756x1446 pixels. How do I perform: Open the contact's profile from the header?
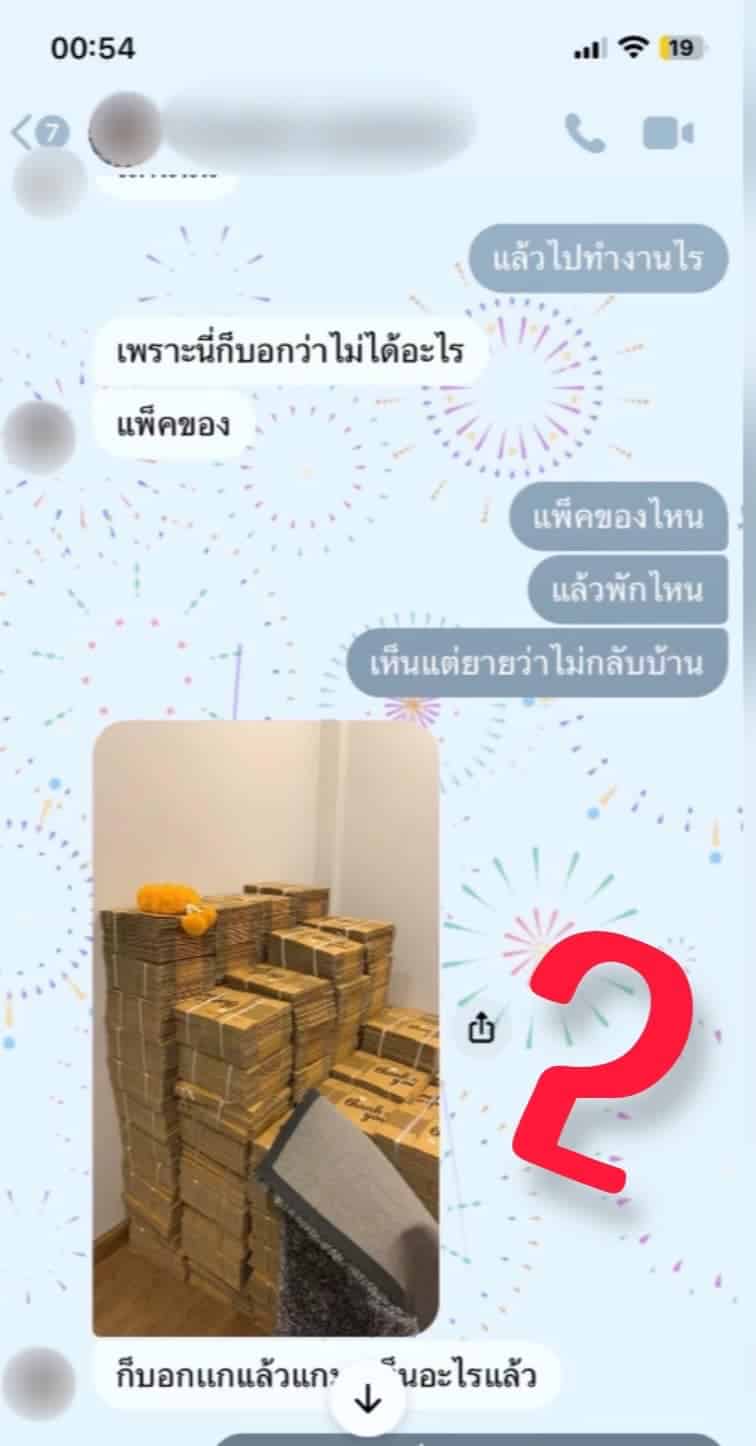click(300, 132)
